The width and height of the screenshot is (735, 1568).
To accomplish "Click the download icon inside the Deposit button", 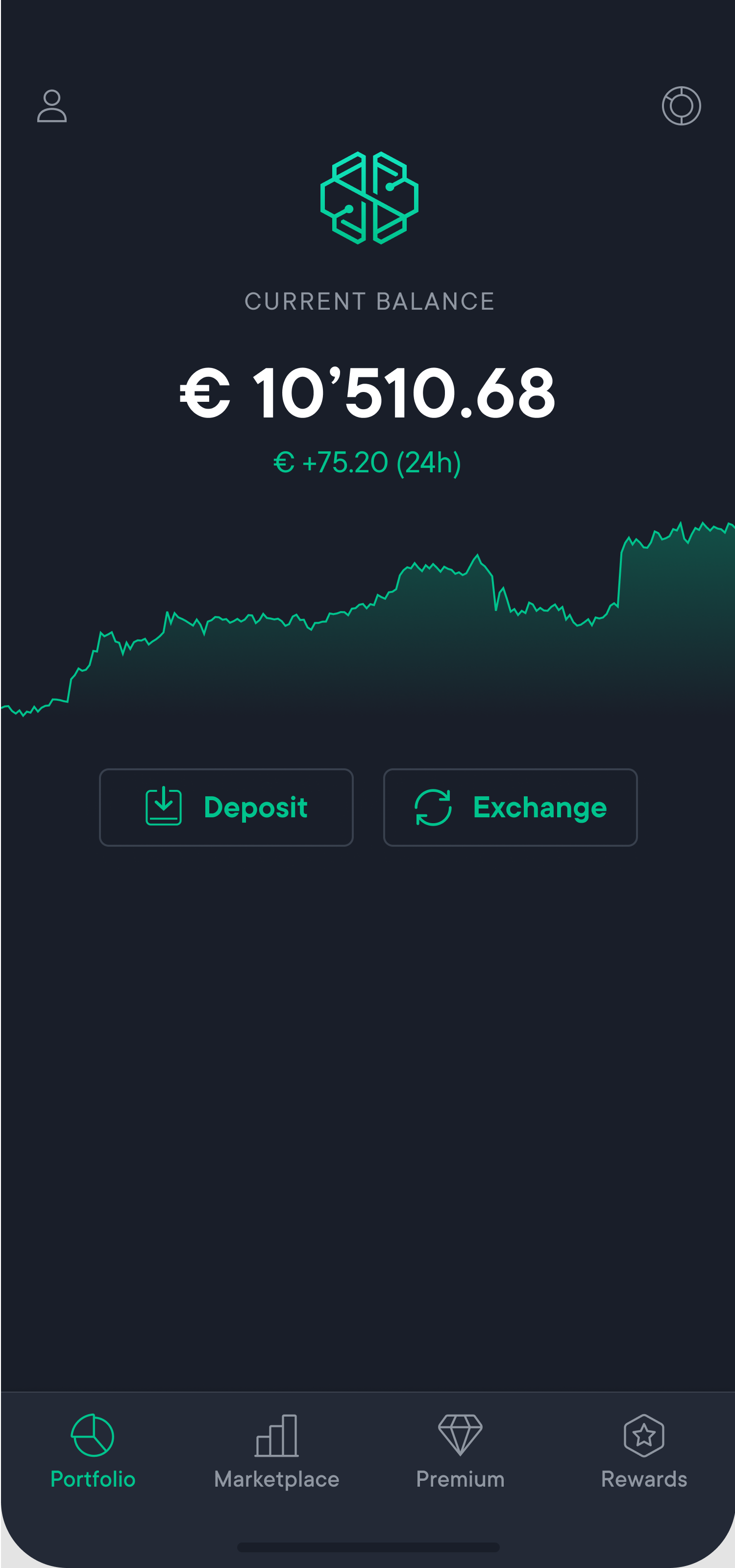I will (163, 807).
